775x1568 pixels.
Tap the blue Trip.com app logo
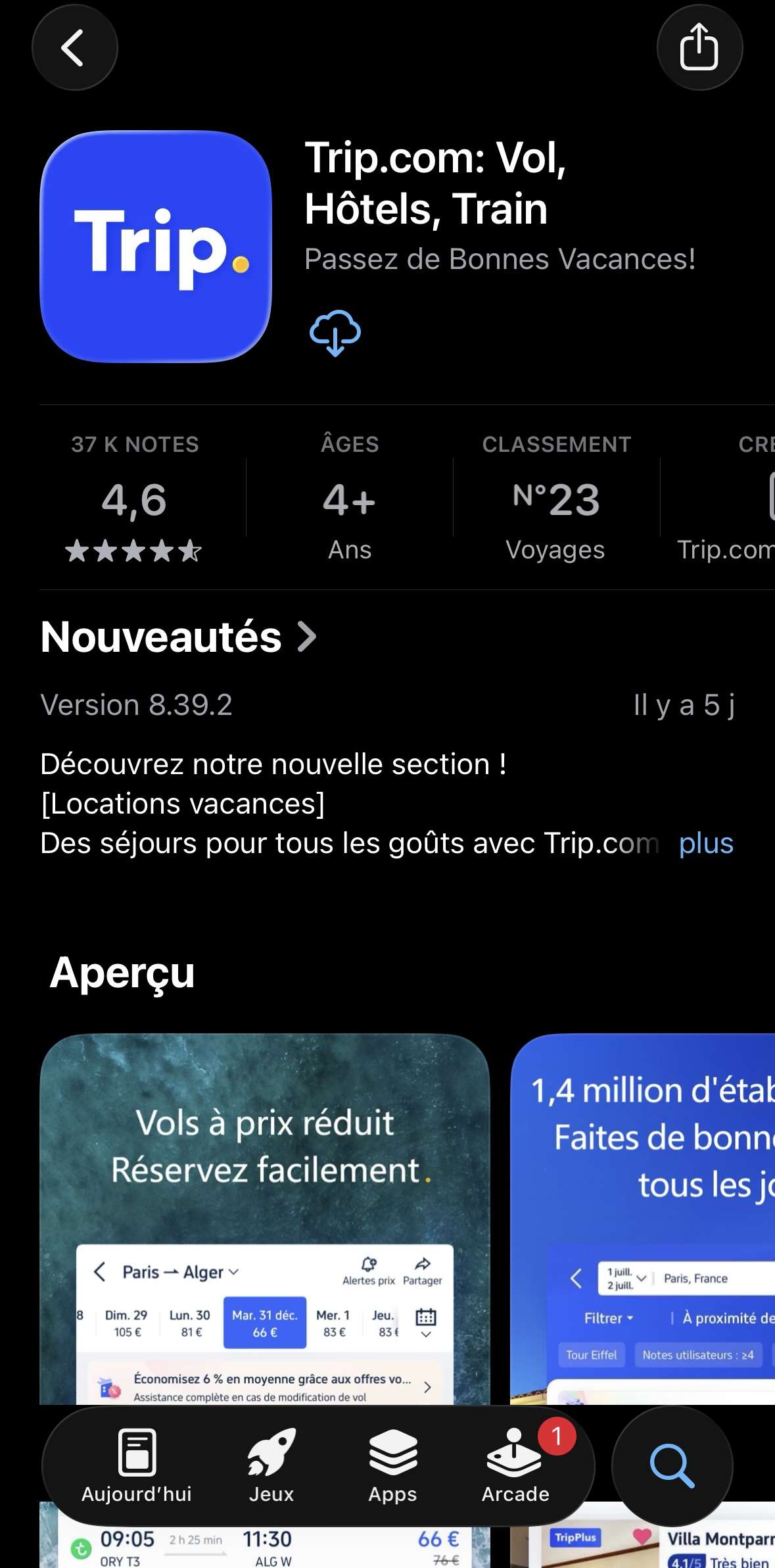[158, 247]
